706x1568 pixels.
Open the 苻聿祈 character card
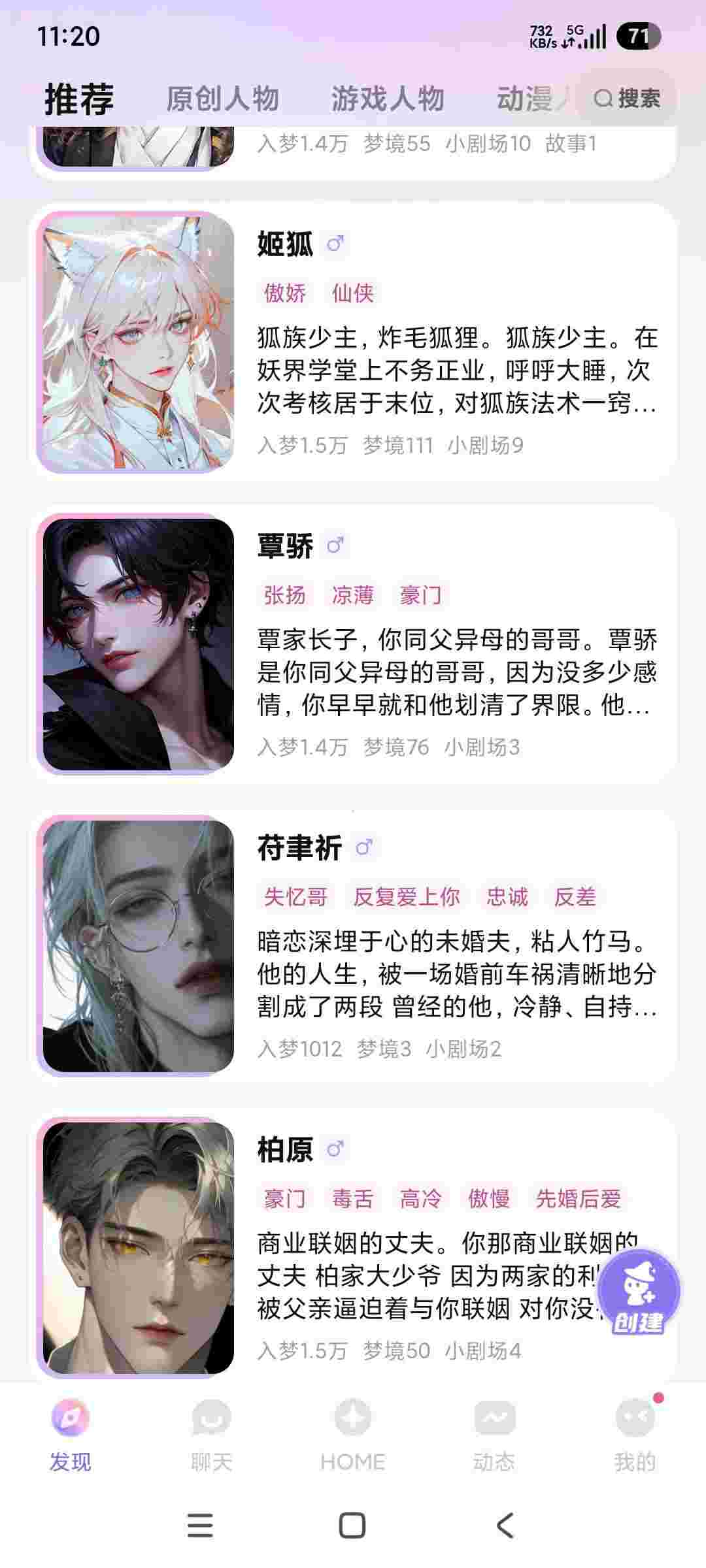click(x=353, y=945)
